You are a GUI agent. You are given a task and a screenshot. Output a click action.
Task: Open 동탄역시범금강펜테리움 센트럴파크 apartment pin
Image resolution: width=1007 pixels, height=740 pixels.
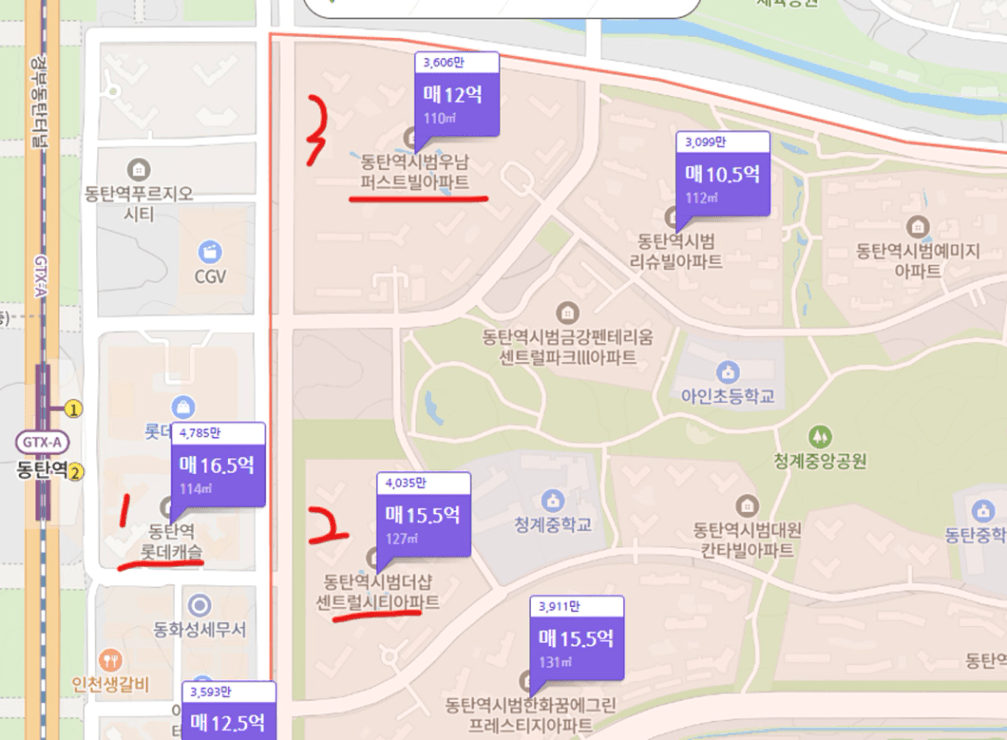point(567,313)
